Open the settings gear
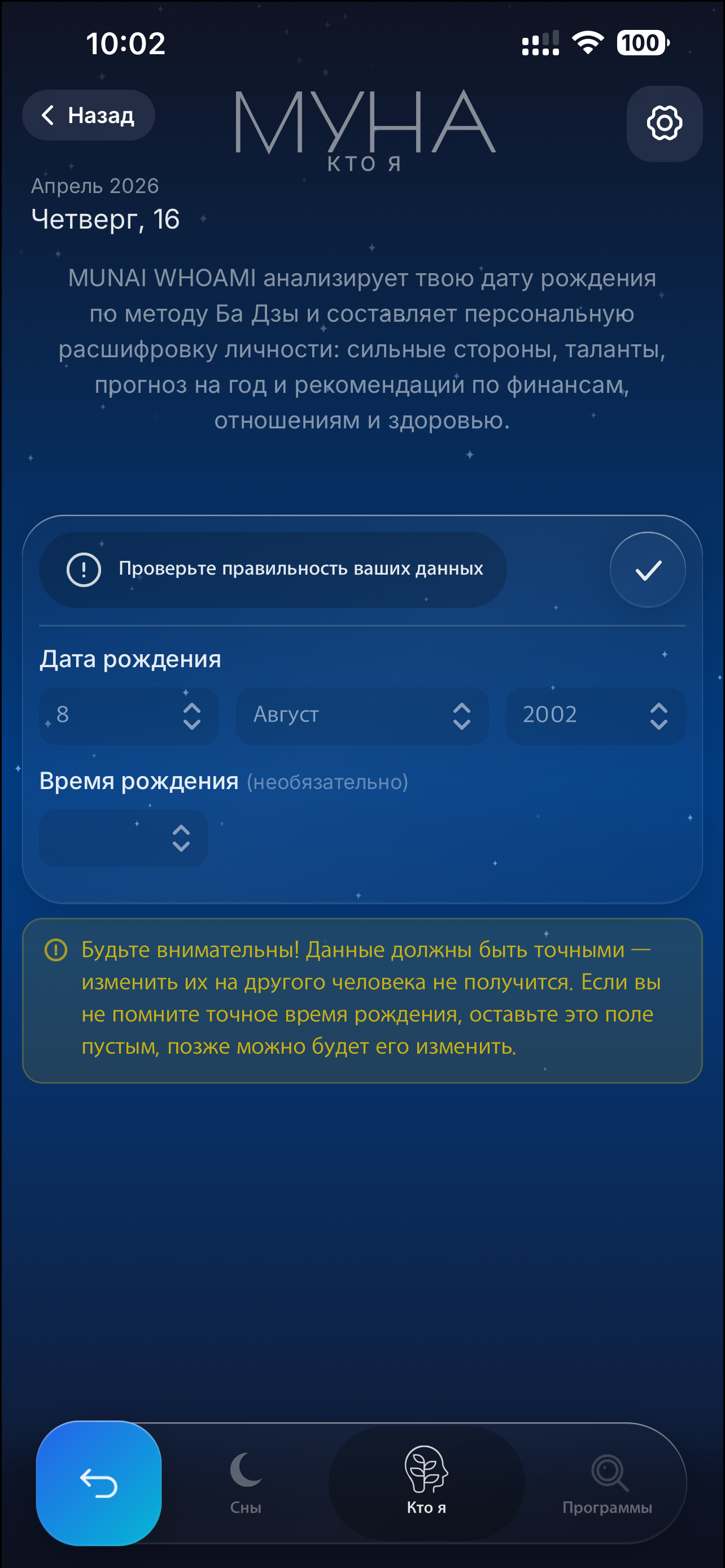The height and width of the screenshot is (1568, 725). 664,124
